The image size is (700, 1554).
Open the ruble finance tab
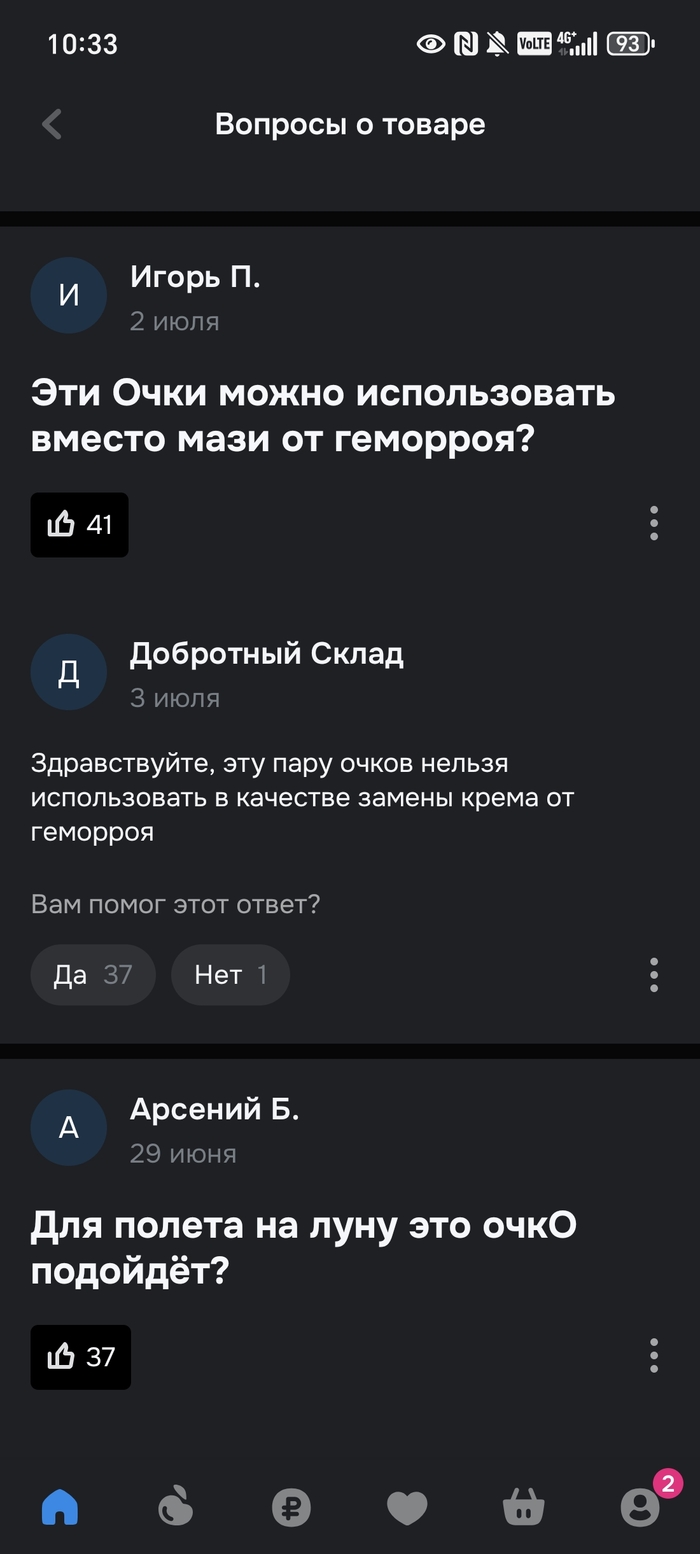pos(291,1506)
